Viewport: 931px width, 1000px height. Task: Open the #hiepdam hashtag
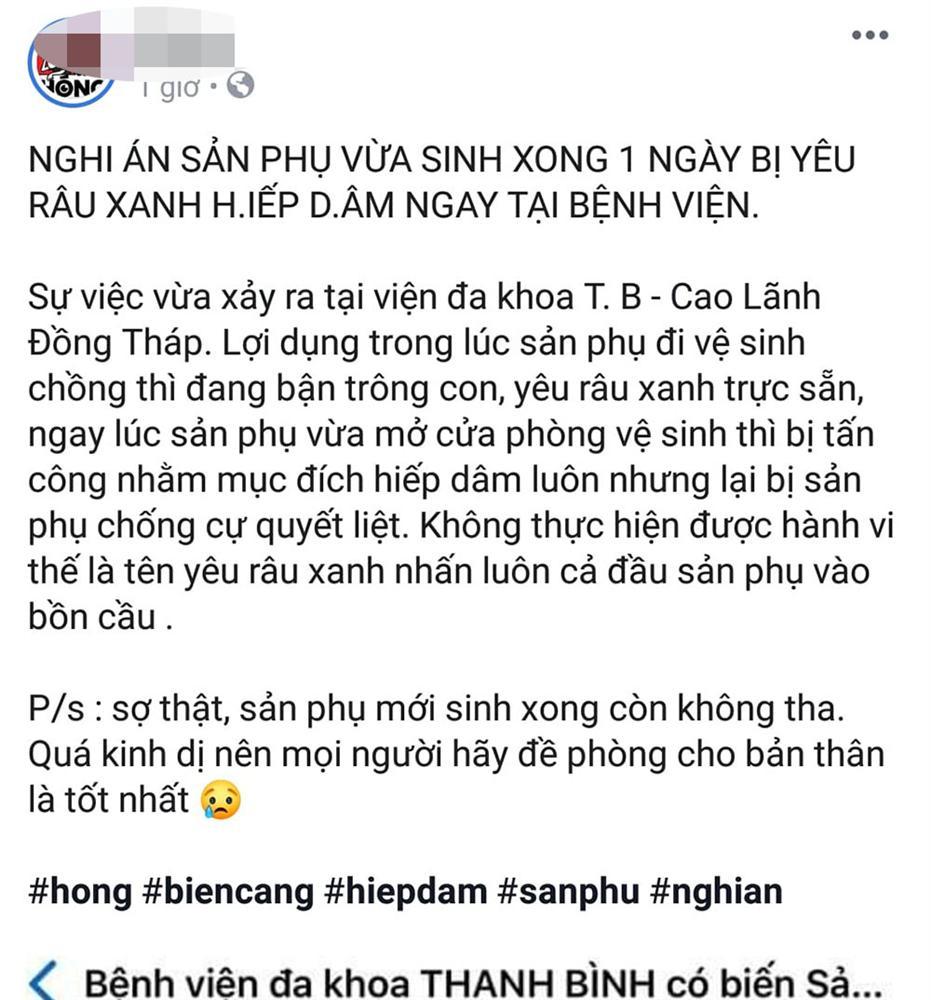tap(406, 893)
